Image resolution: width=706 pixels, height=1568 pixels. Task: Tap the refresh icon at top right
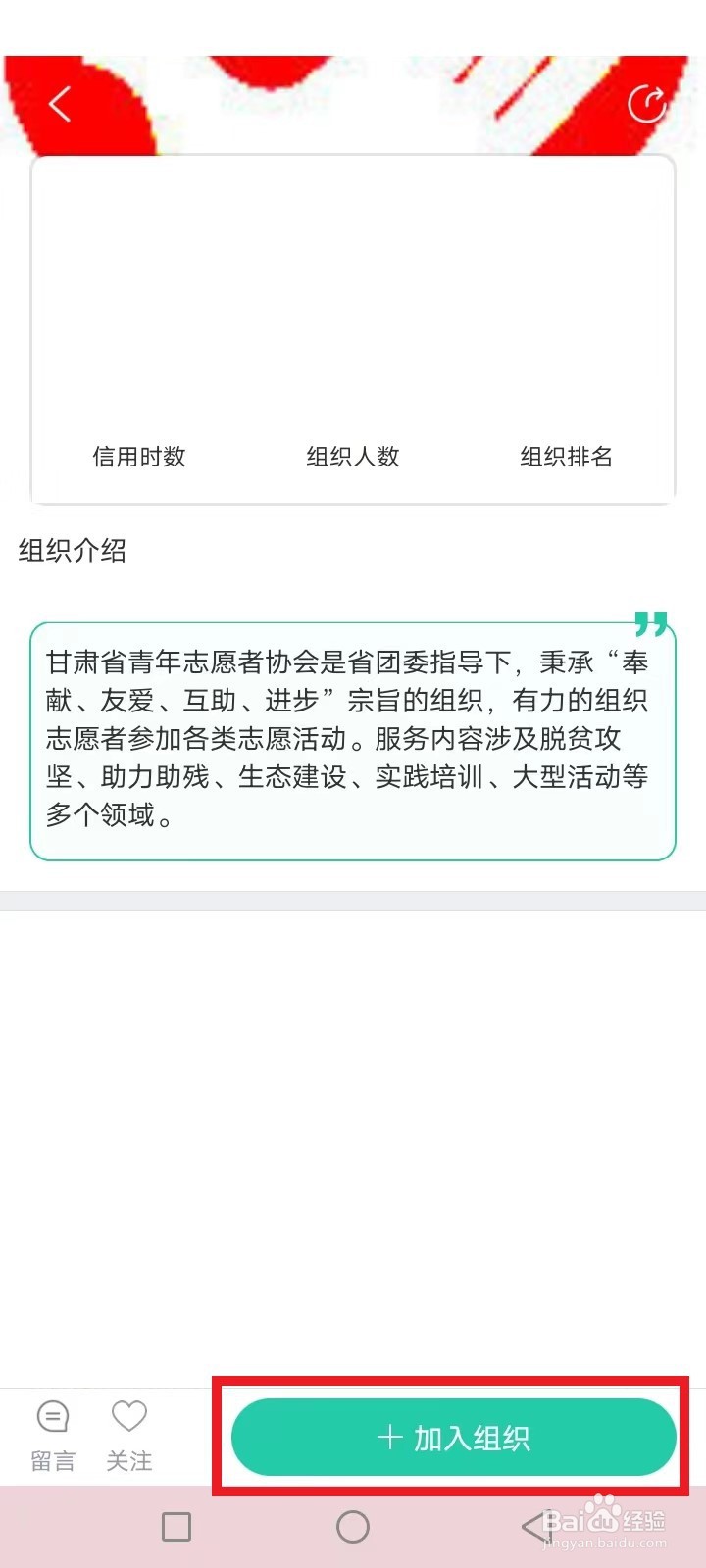pos(647,103)
